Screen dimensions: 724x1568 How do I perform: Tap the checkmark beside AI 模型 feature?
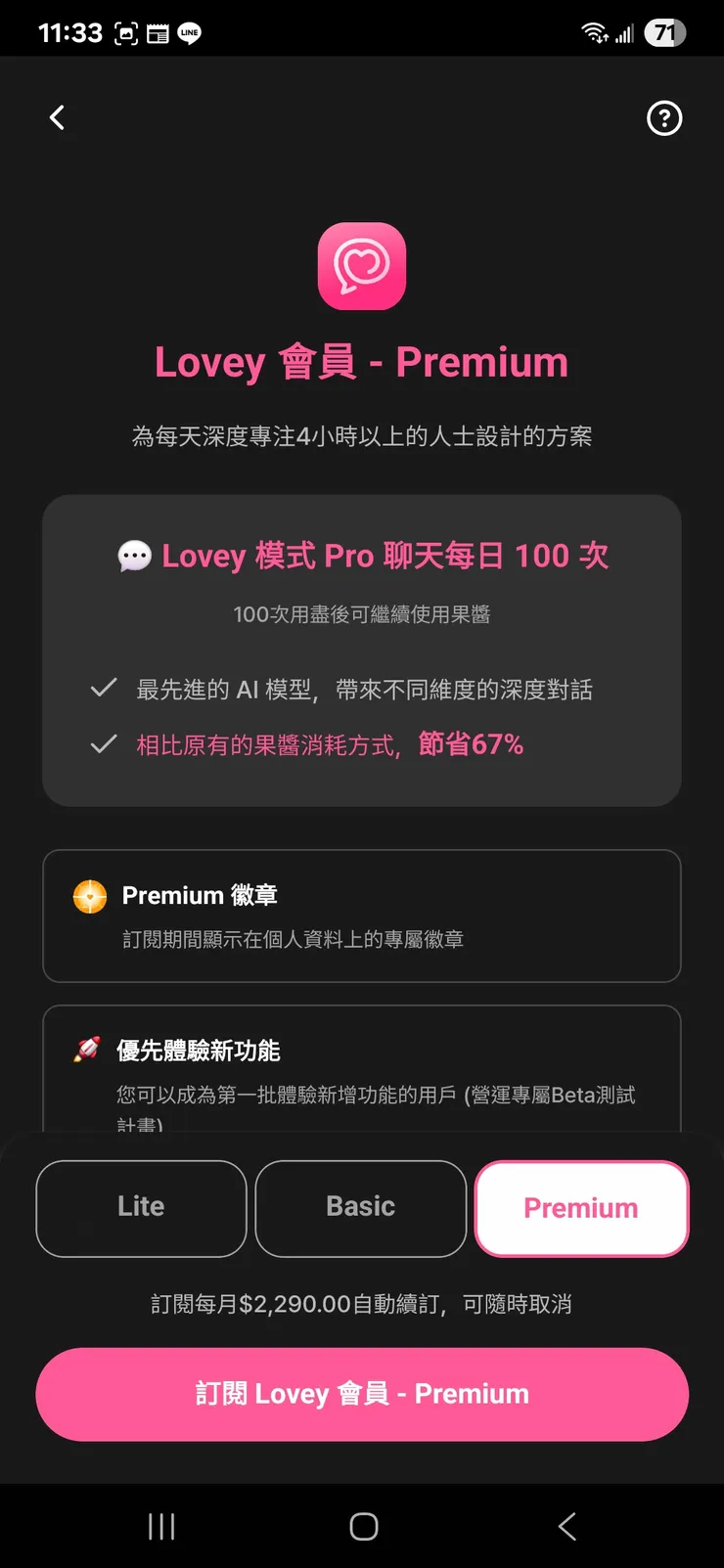pos(103,688)
